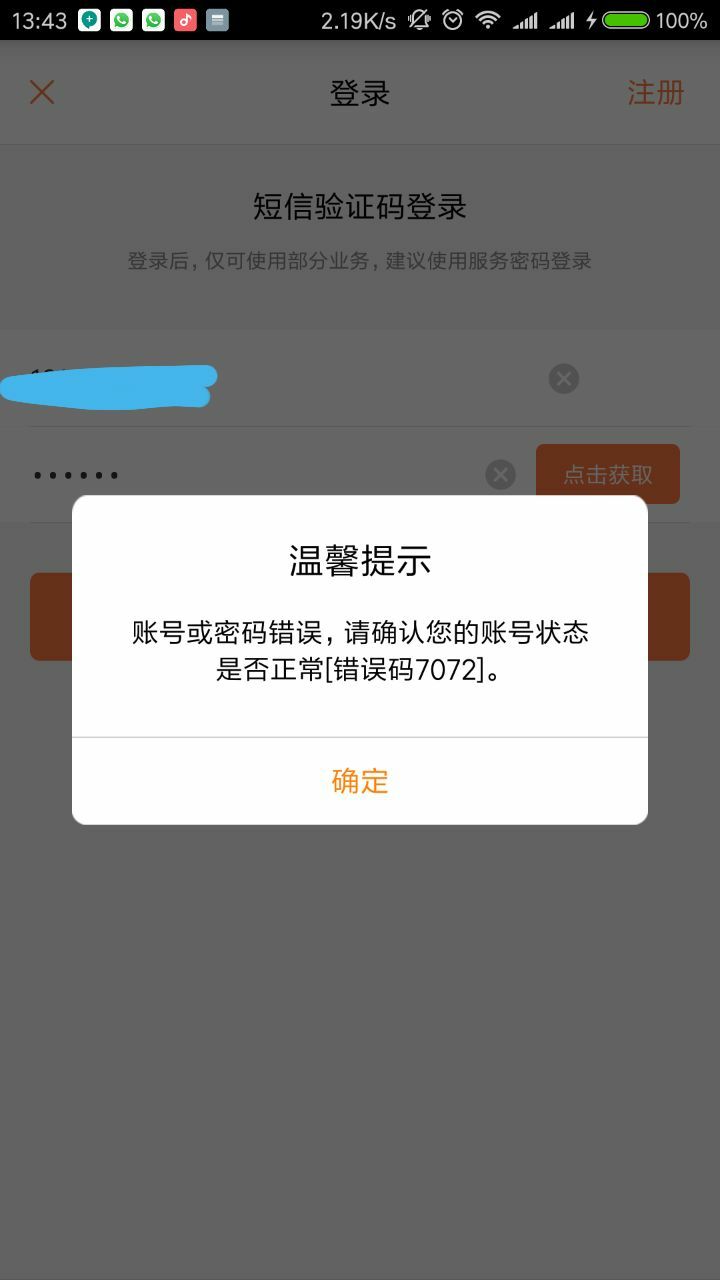Open the 注册 registration link

click(x=655, y=93)
